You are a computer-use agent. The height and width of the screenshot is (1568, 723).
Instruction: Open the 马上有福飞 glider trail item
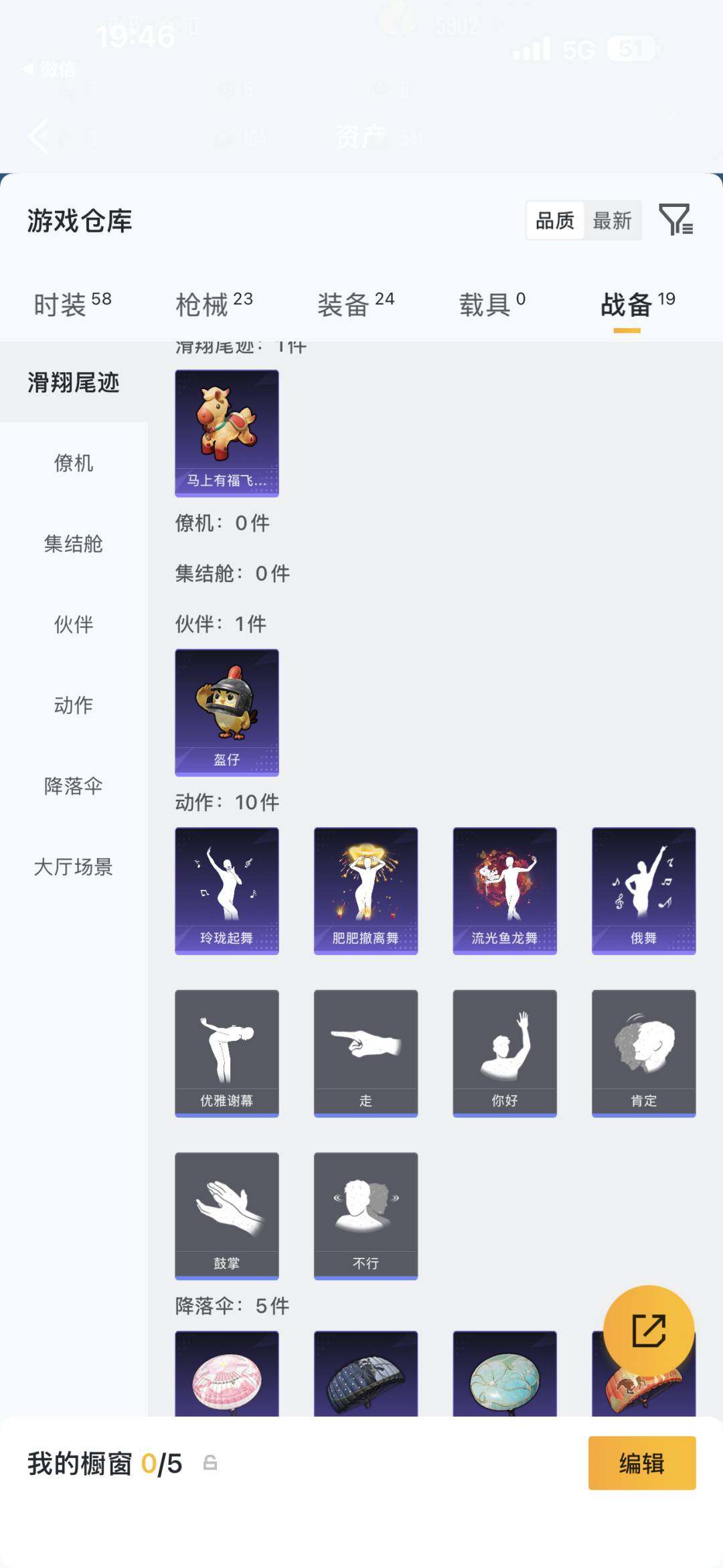[226, 432]
